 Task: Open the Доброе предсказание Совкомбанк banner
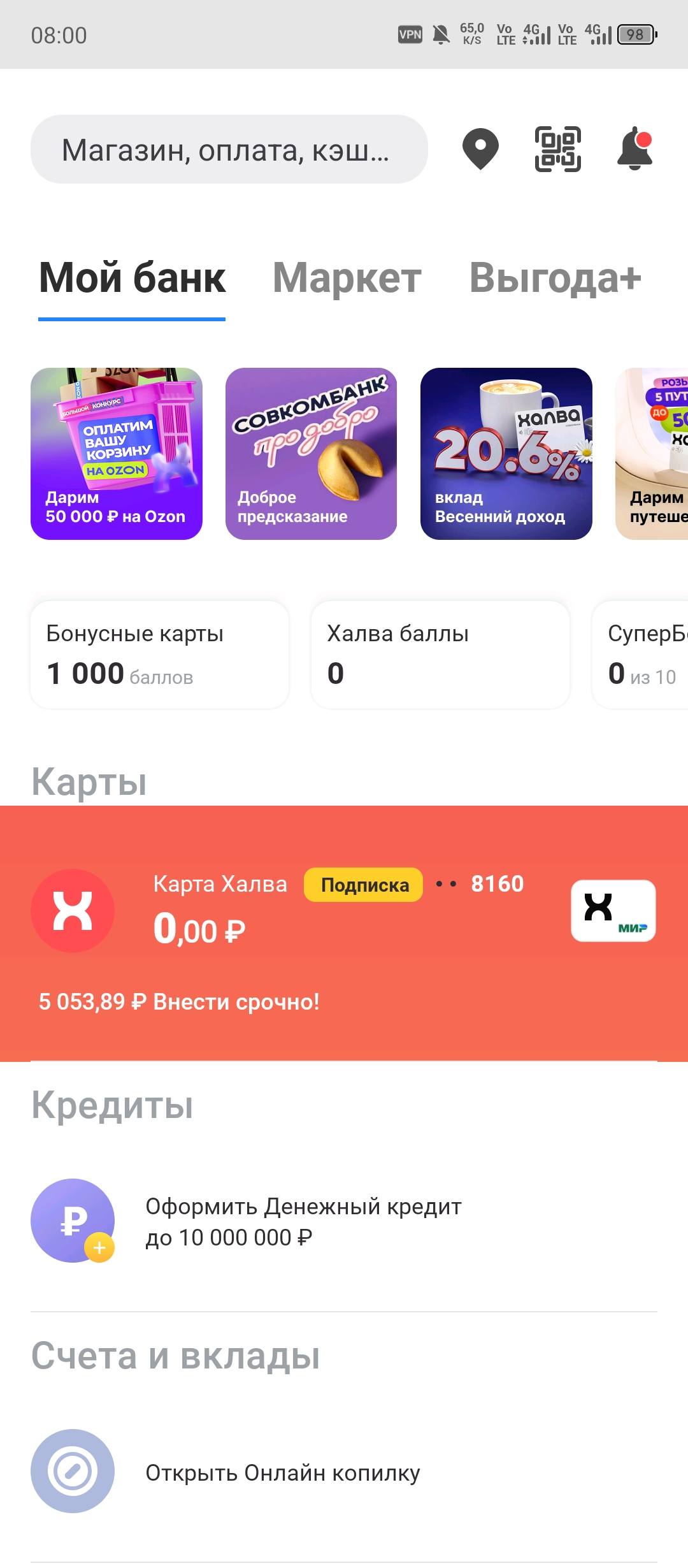(x=312, y=453)
